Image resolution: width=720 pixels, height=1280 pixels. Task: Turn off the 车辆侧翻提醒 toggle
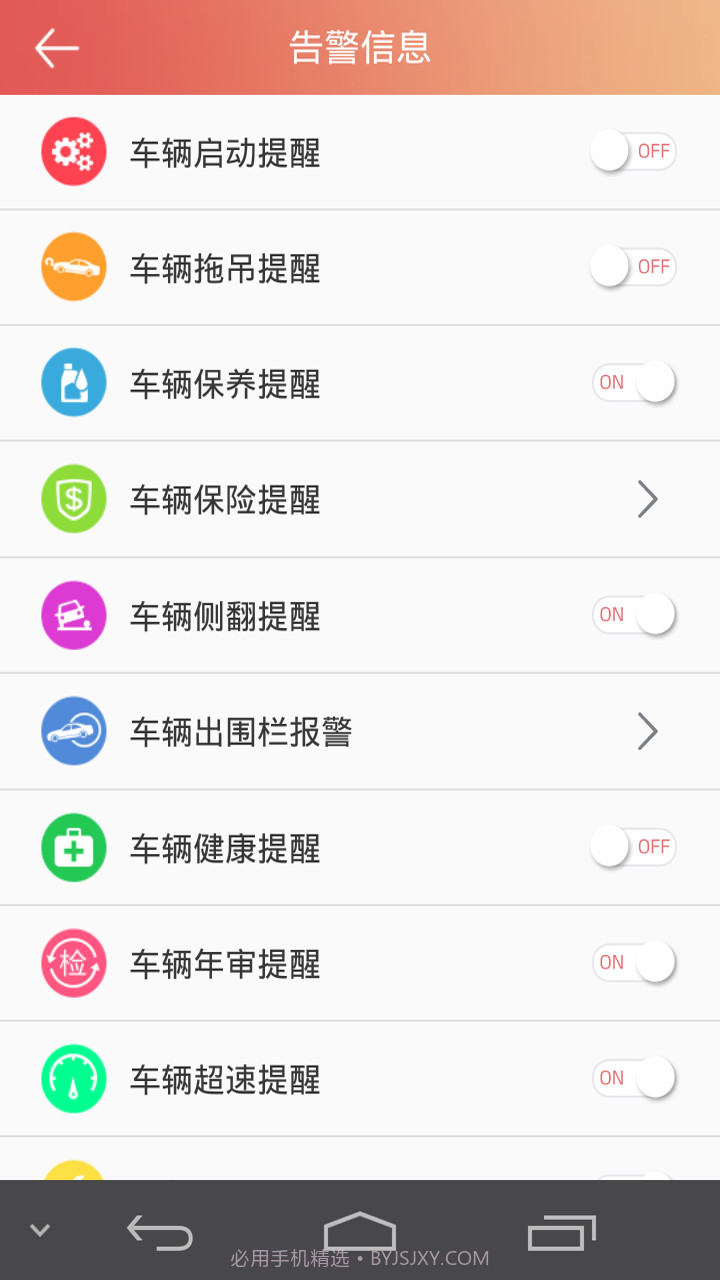634,615
